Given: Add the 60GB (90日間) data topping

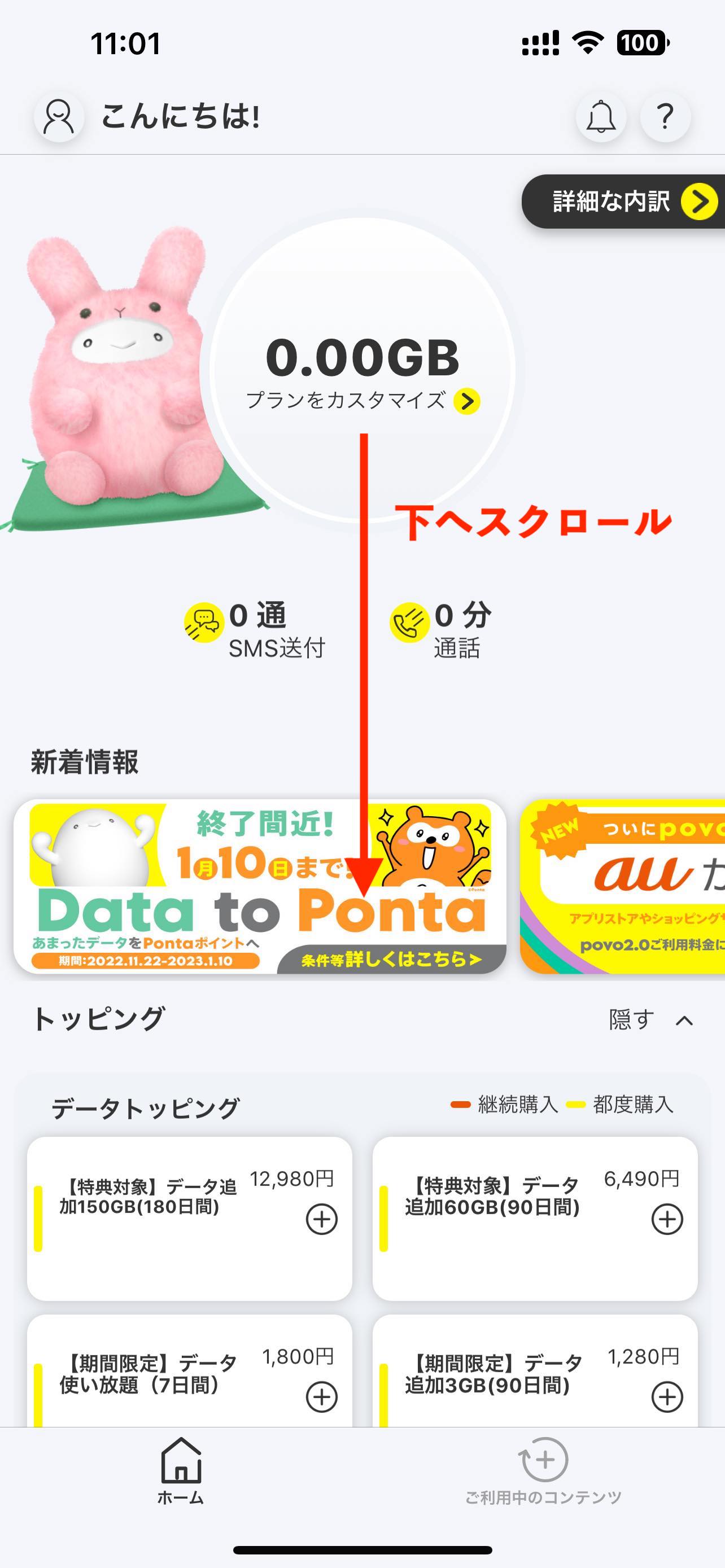Looking at the screenshot, I should 667,1219.
